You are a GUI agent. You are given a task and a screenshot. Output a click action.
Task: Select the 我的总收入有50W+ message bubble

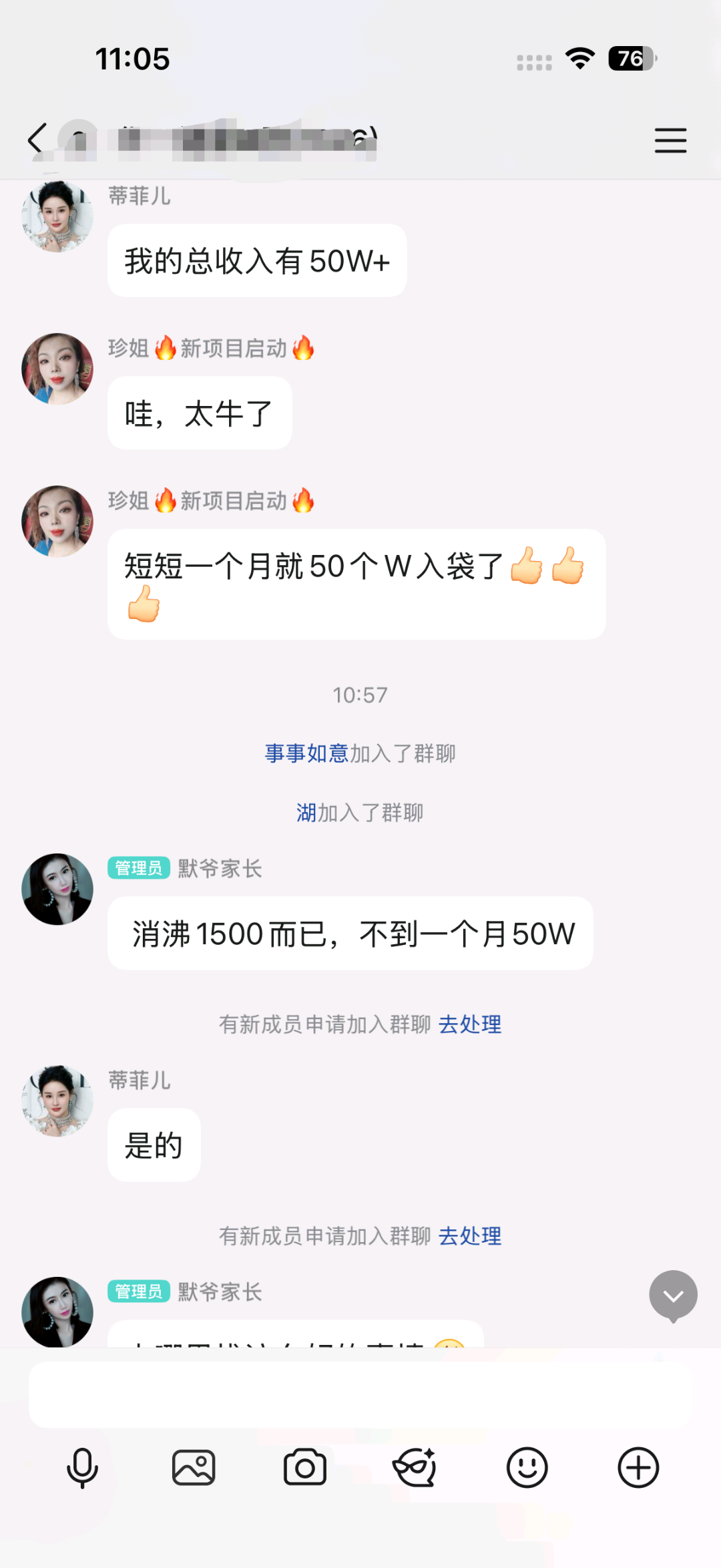pyautogui.click(x=257, y=260)
